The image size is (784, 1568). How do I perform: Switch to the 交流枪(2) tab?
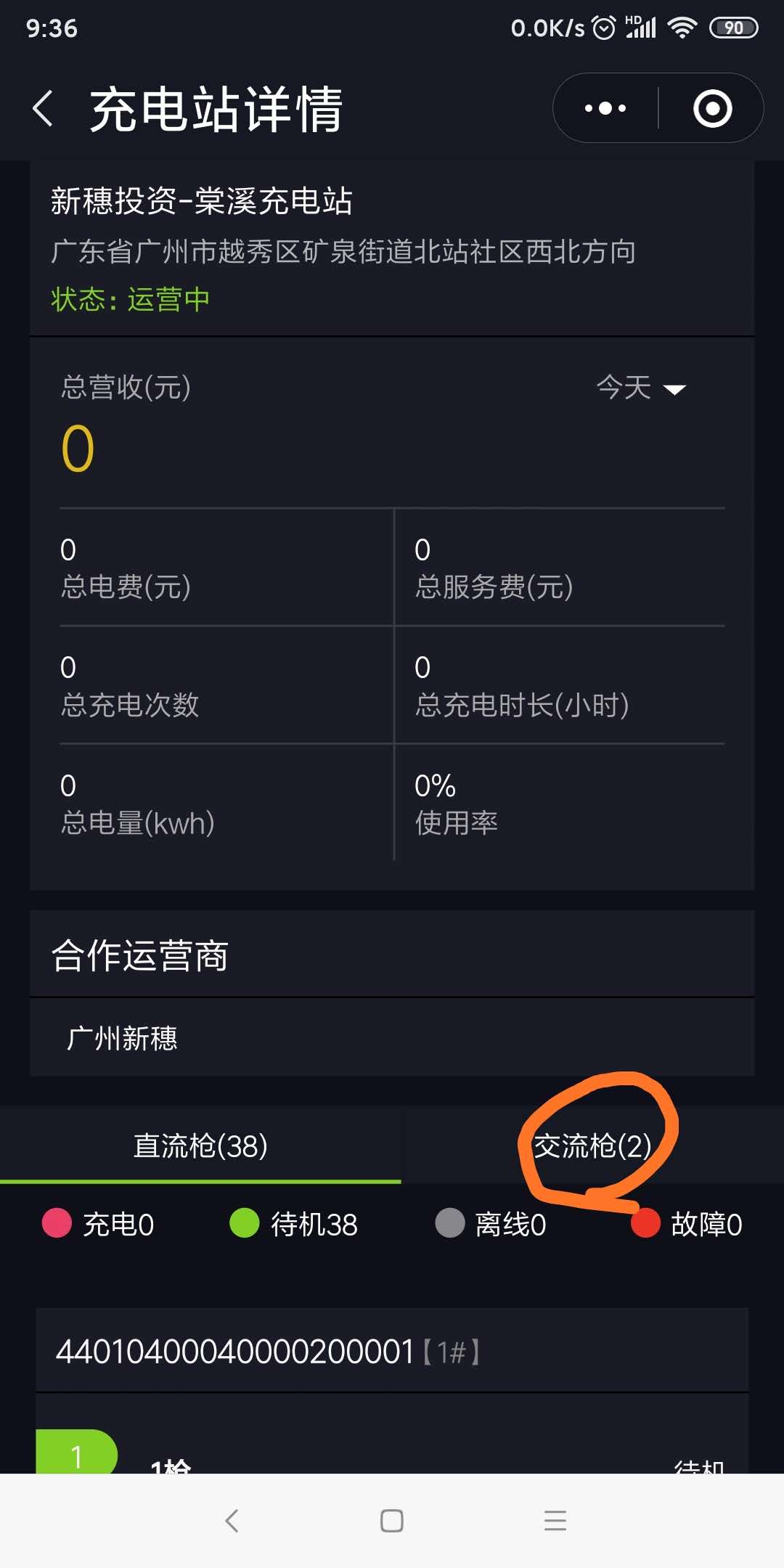point(592,1146)
